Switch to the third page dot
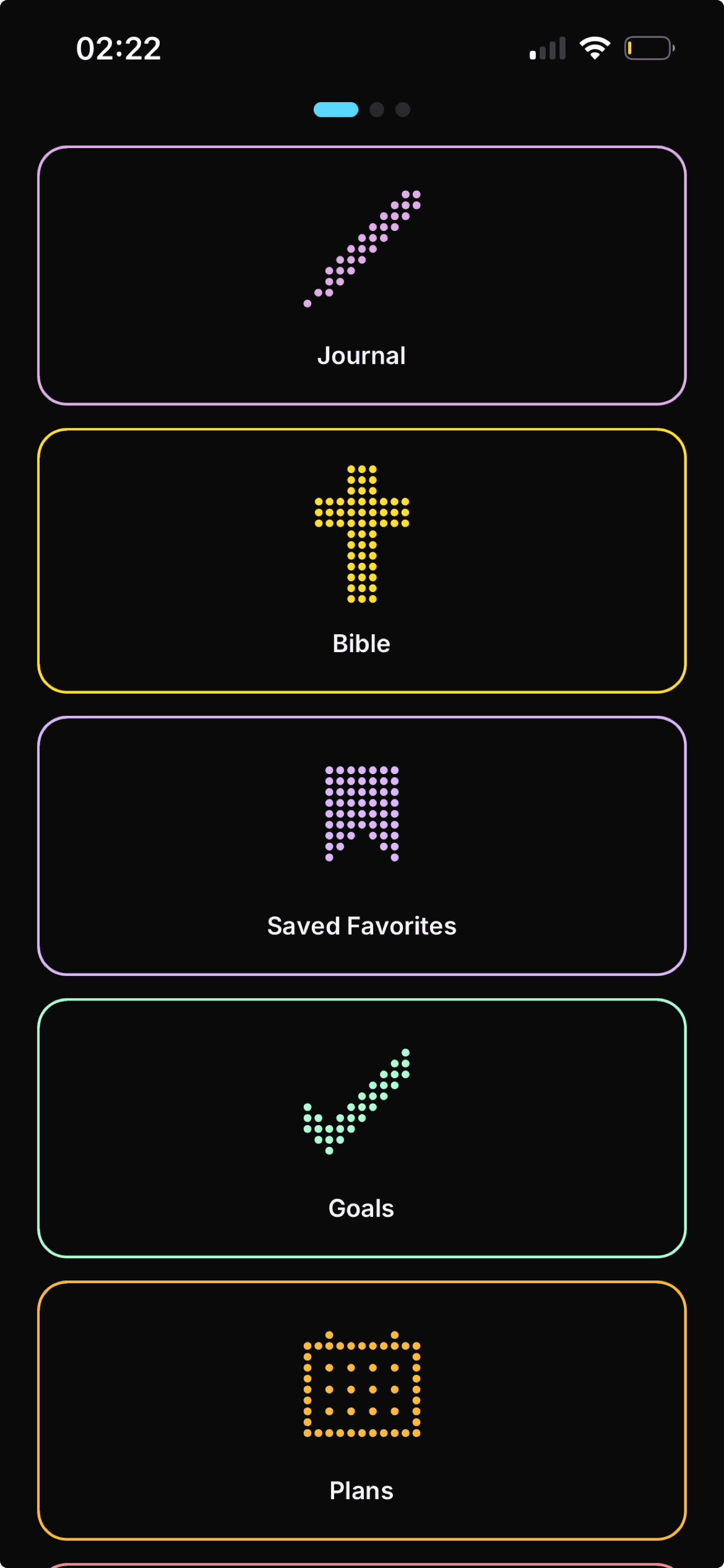The image size is (724, 1568). [x=402, y=110]
